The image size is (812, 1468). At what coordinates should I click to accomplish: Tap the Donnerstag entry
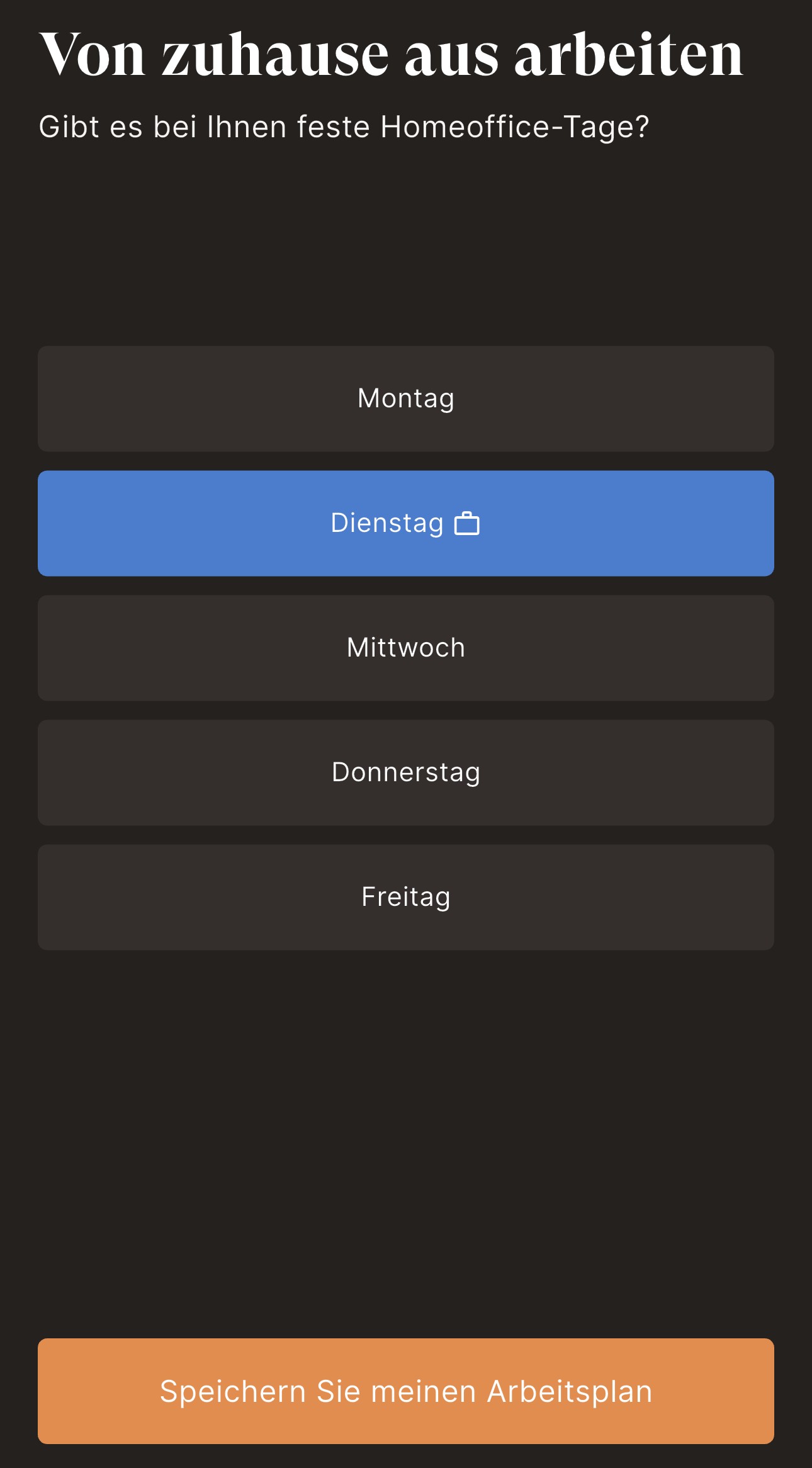[x=406, y=772]
